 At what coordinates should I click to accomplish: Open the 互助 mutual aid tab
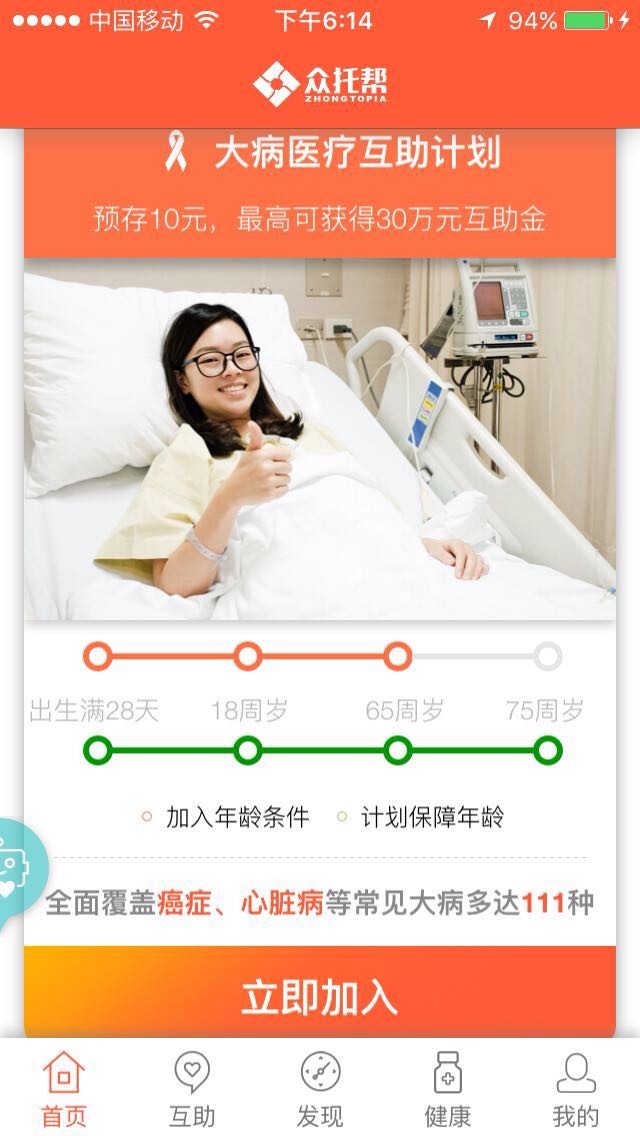click(x=192, y=1089)
